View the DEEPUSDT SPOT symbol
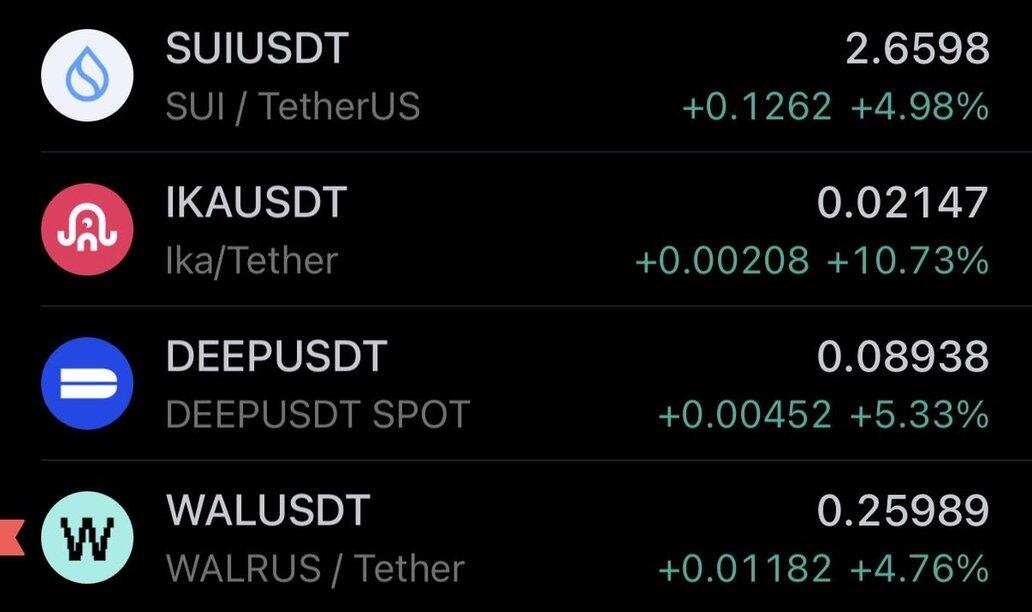 (515, 384)
